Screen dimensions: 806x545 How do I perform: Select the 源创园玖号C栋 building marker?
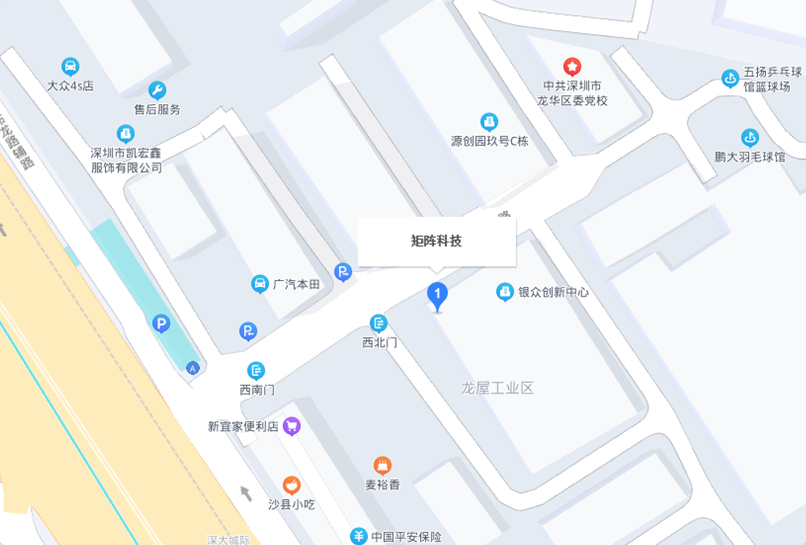pos(489,122)
